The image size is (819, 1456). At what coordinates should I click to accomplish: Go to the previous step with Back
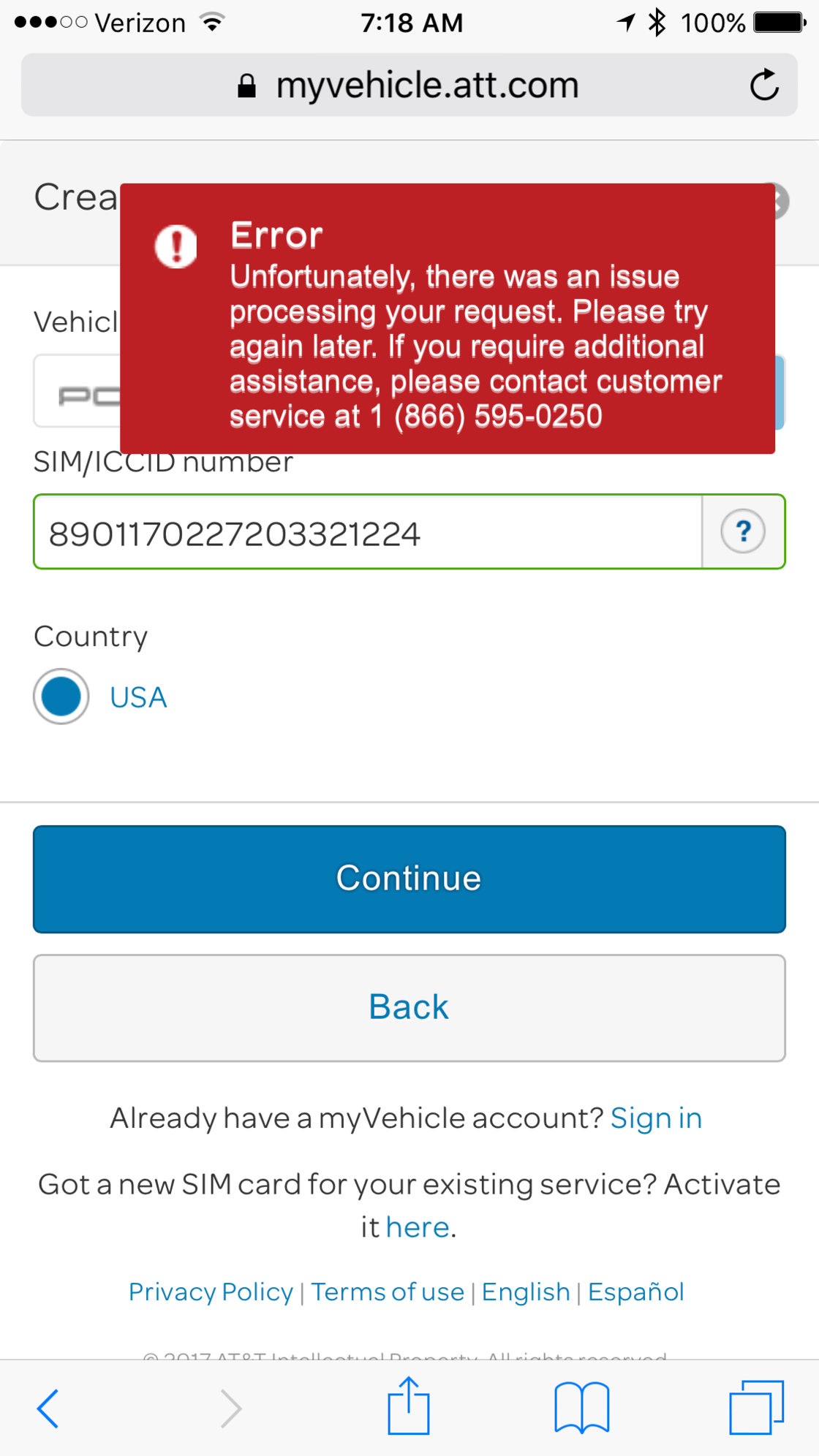tap(409, 1007)
